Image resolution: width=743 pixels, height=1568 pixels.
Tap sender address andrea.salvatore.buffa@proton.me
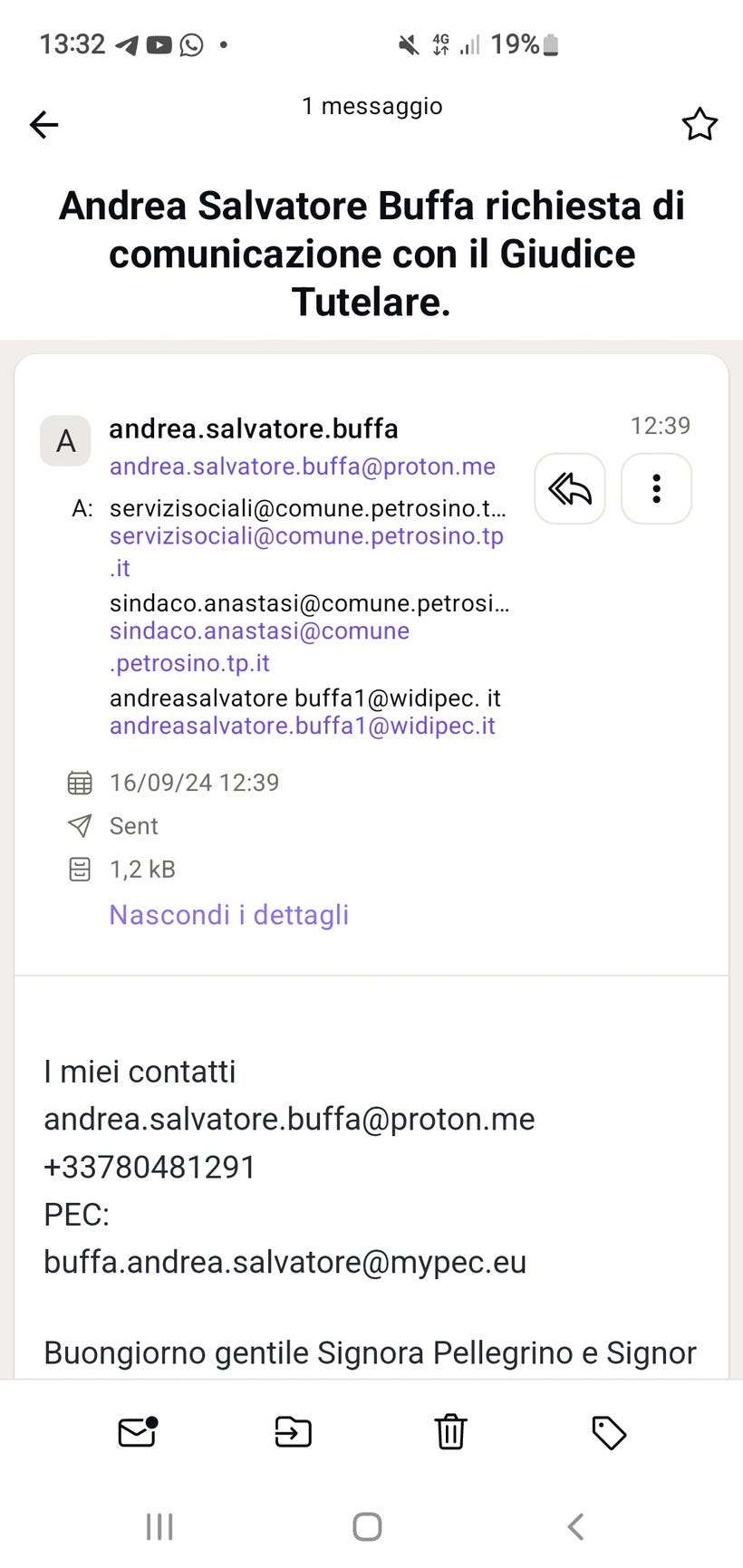pyautogui.click(x=303, y=467)
